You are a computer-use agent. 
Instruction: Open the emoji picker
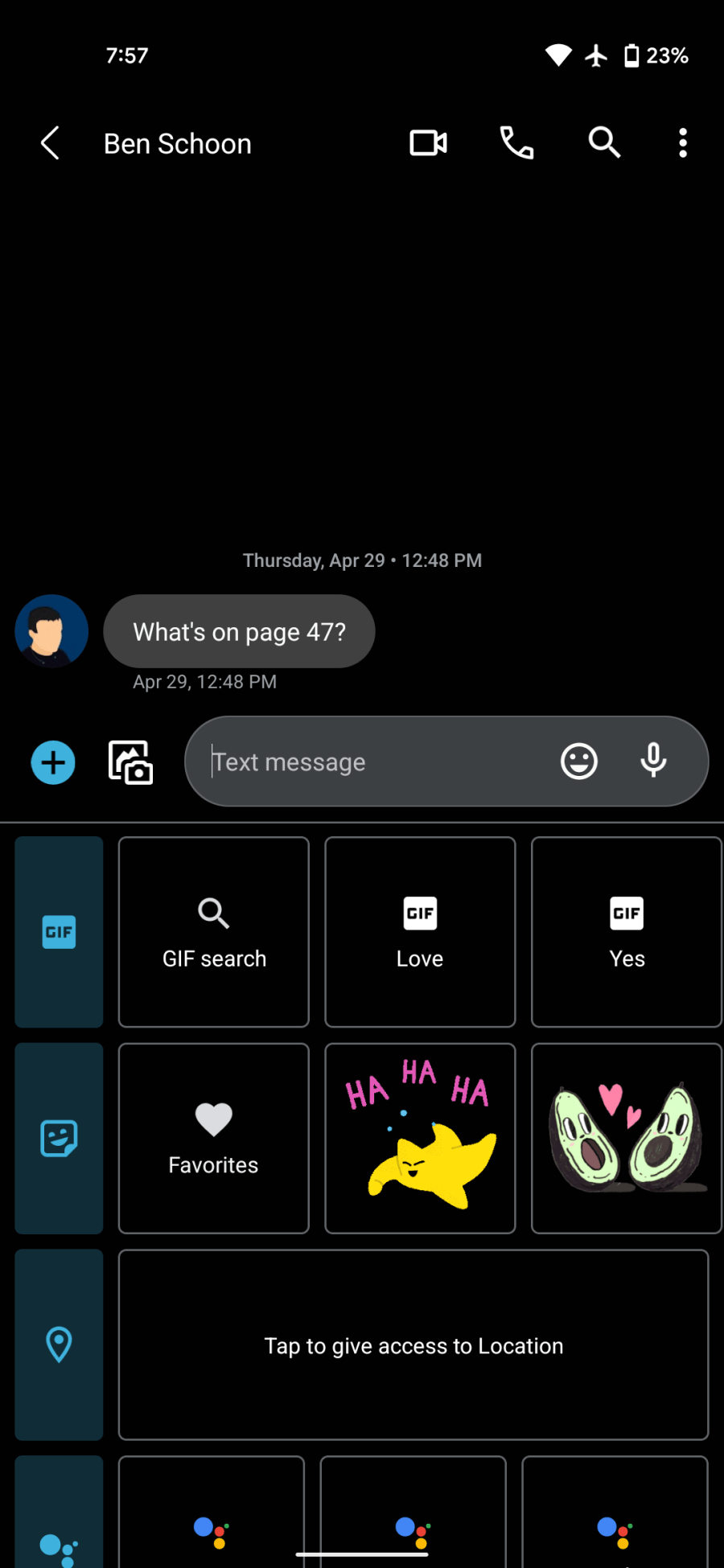[578, 761]
